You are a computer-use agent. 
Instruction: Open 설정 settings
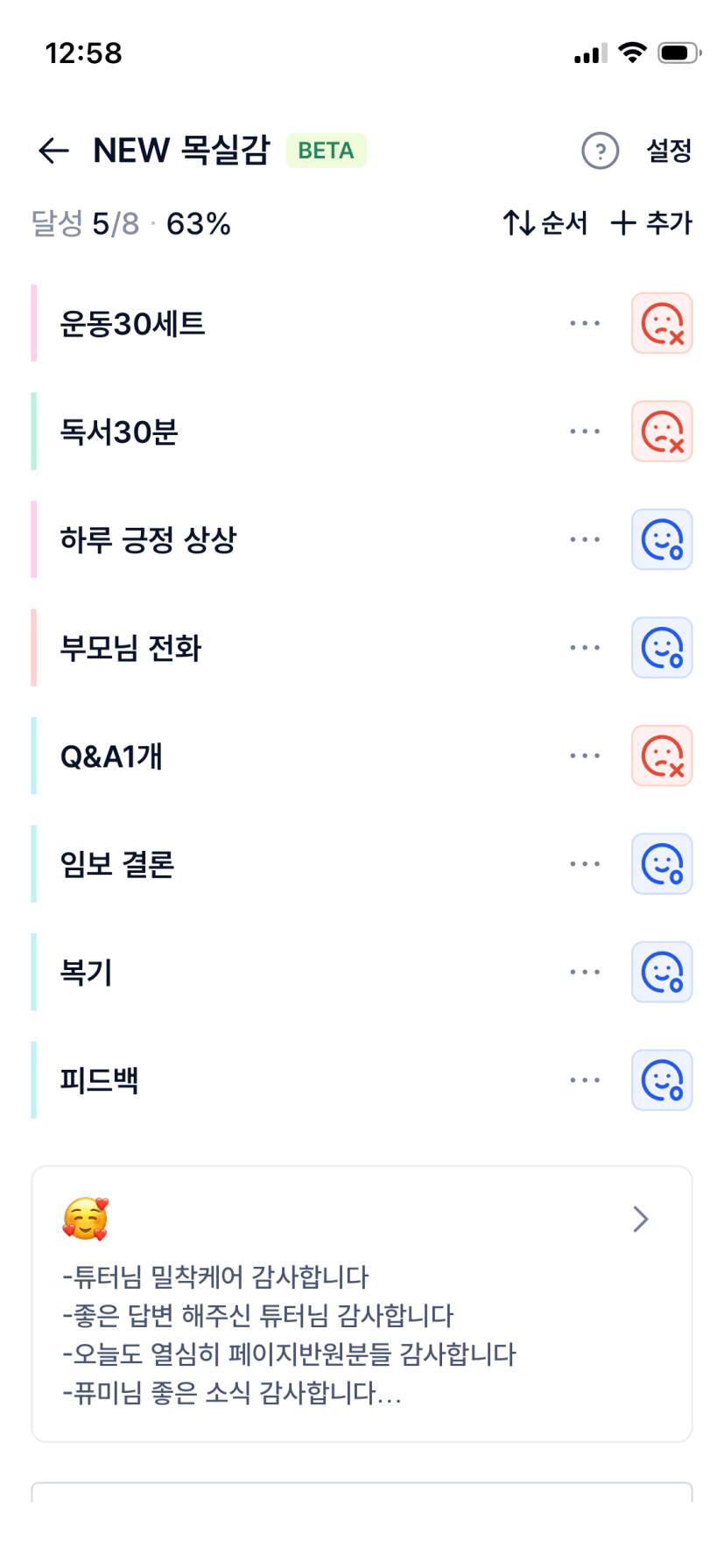[x=669, y=151]
